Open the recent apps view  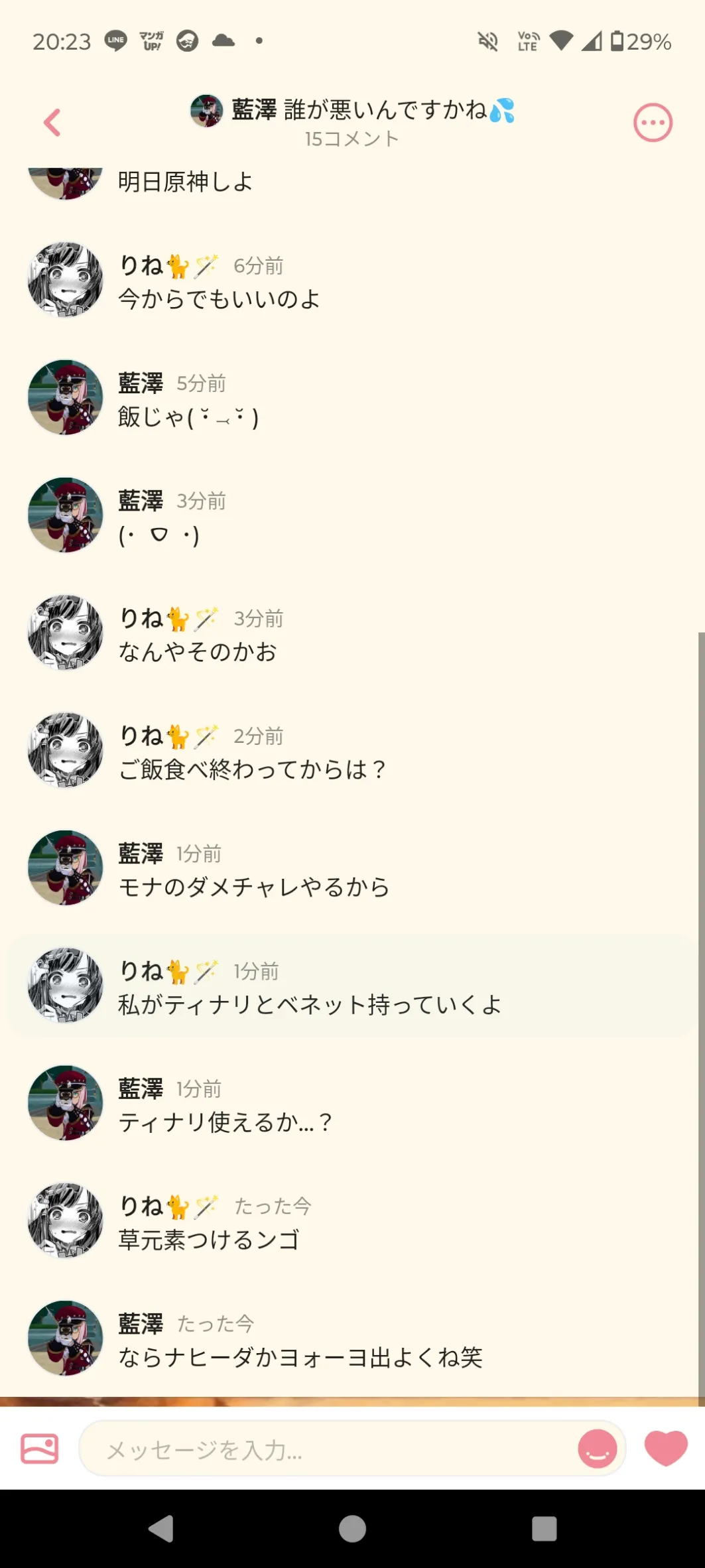[x=544, y=1529]
